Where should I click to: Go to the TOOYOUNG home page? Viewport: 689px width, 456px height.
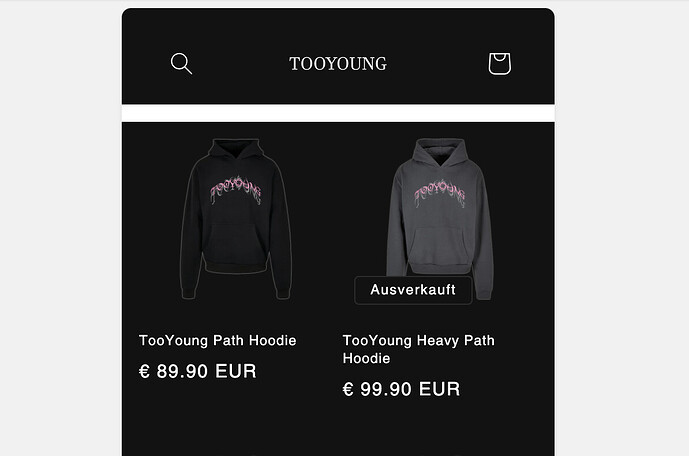coord(338,64)
